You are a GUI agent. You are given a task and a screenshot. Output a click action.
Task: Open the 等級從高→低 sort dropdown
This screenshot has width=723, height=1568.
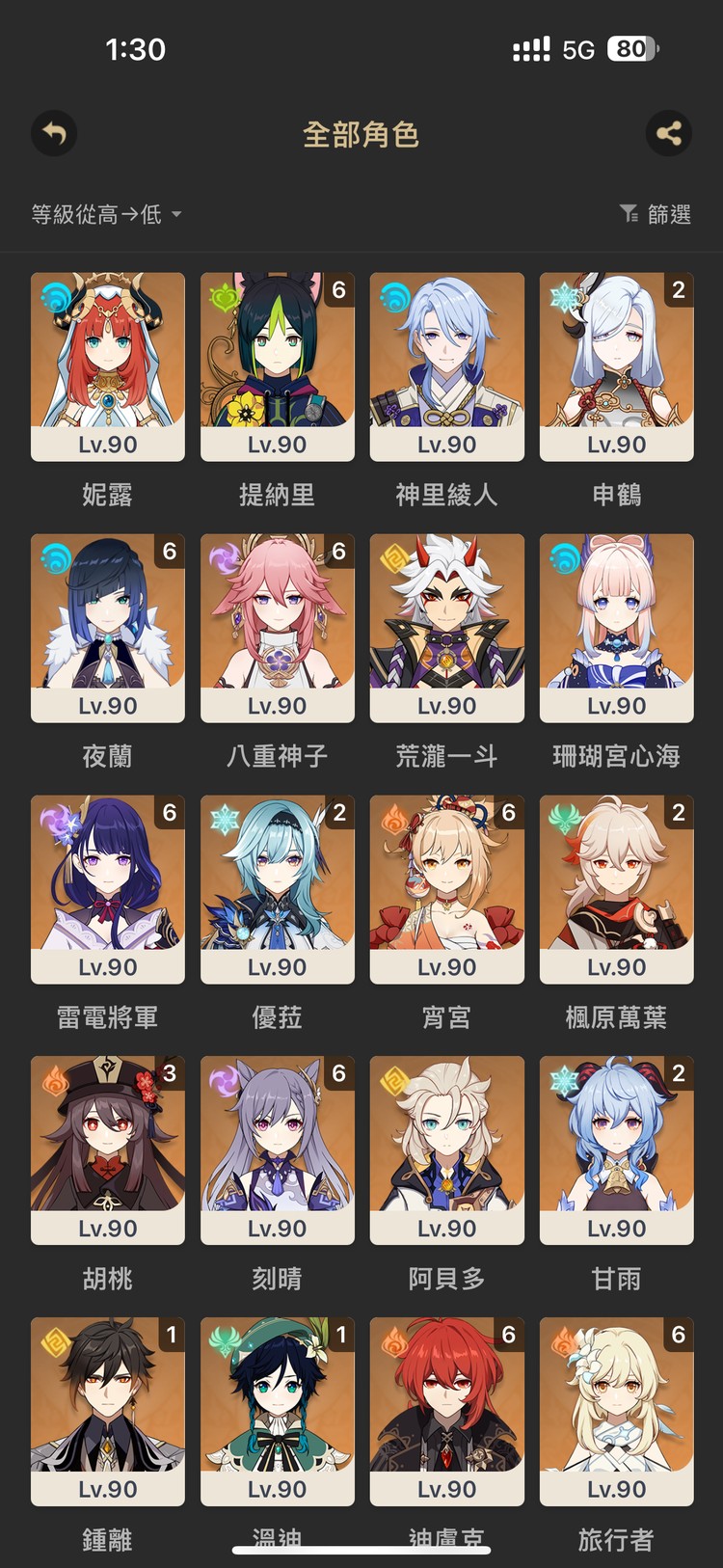[106, 214]
